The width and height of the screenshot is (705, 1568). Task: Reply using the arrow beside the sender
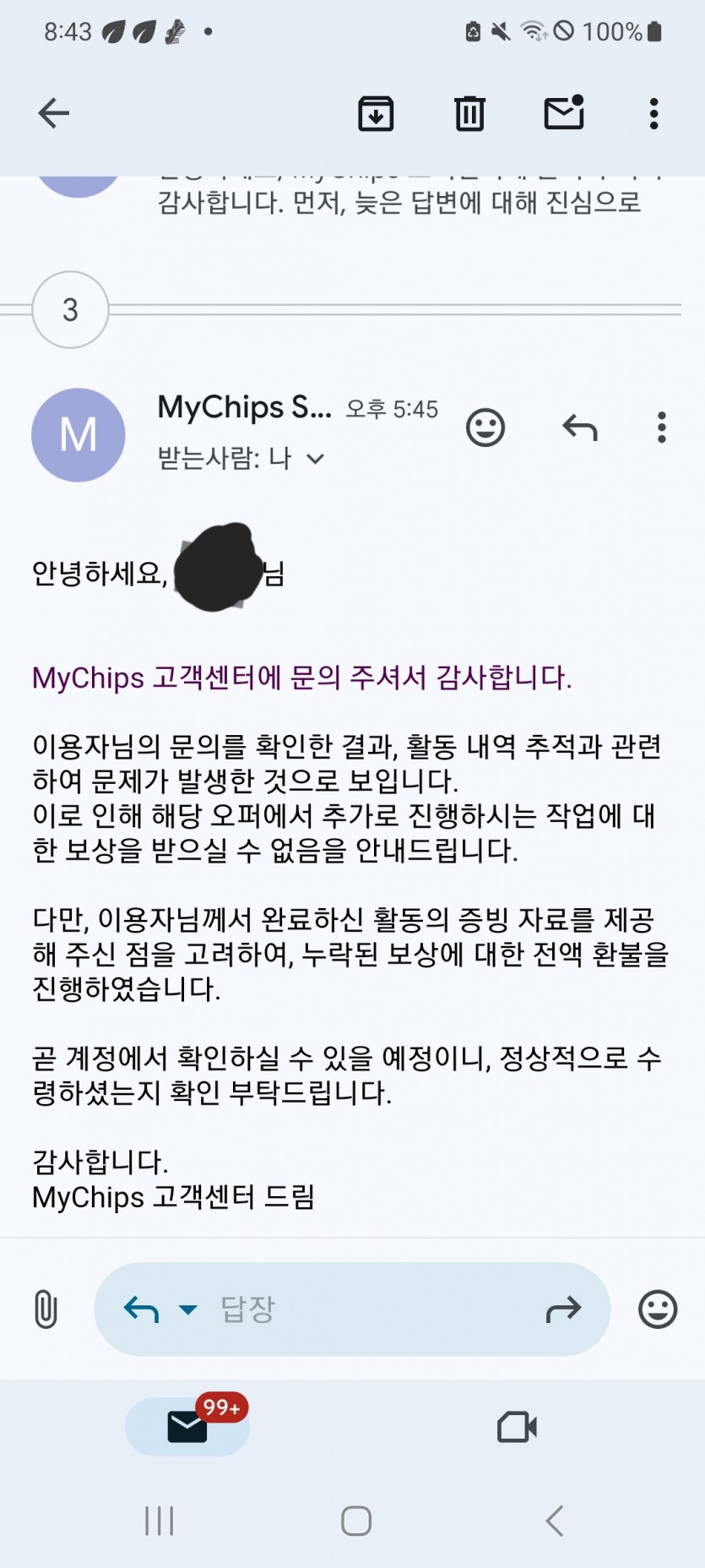(x=580, y=427)
